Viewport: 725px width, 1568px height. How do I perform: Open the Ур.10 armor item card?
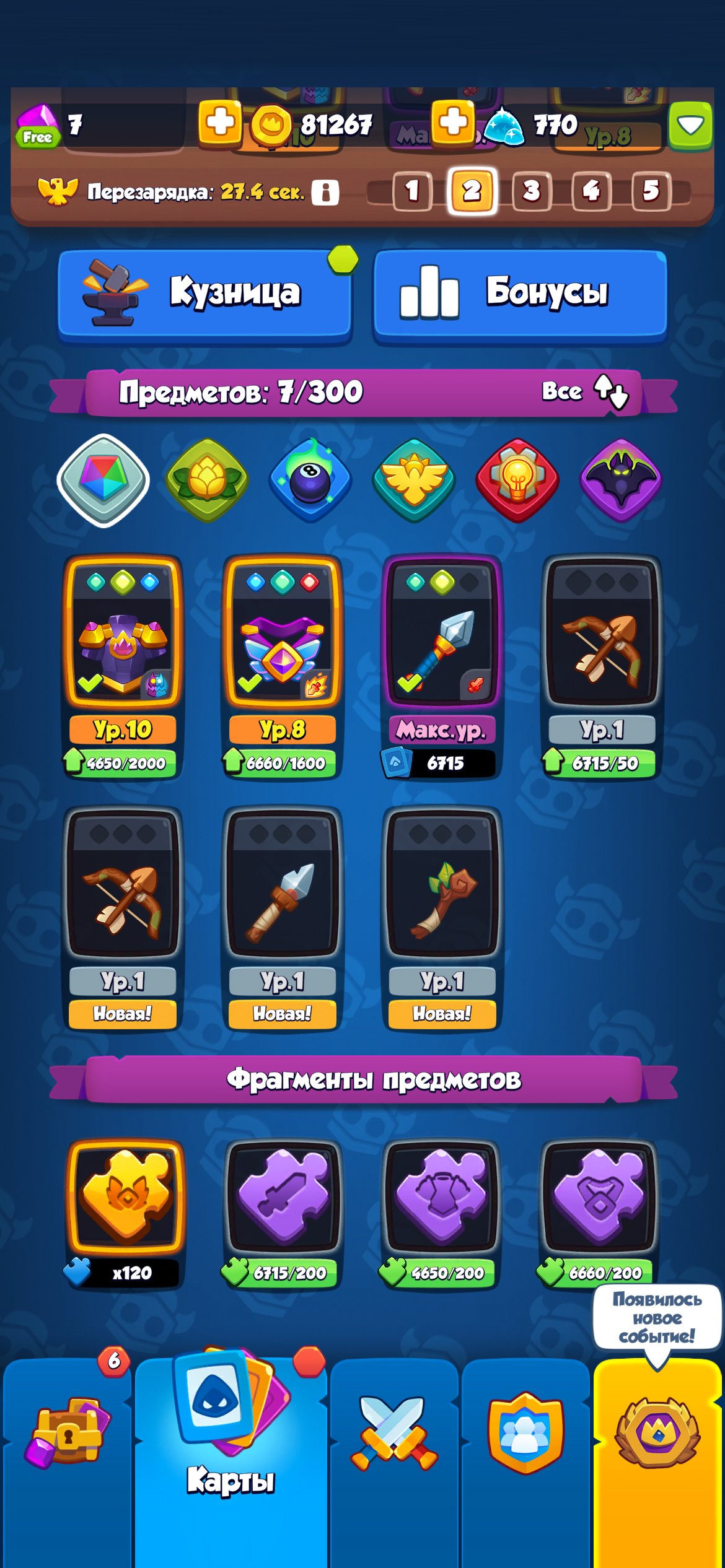point(123,666)
